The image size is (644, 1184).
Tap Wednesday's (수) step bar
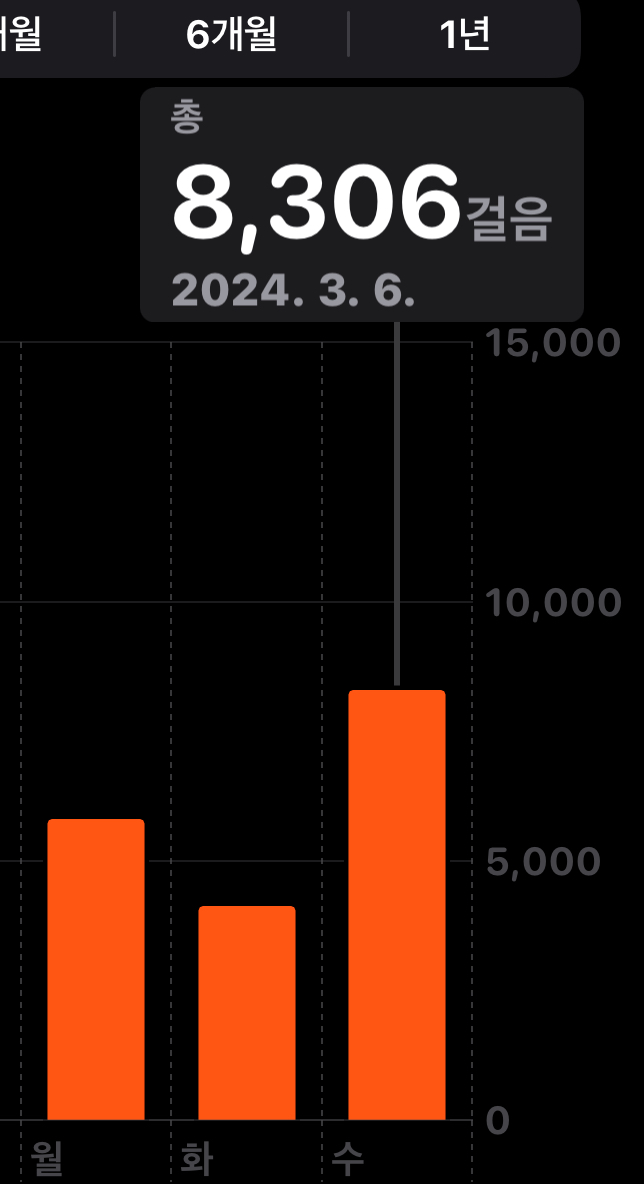click(397, 904)
